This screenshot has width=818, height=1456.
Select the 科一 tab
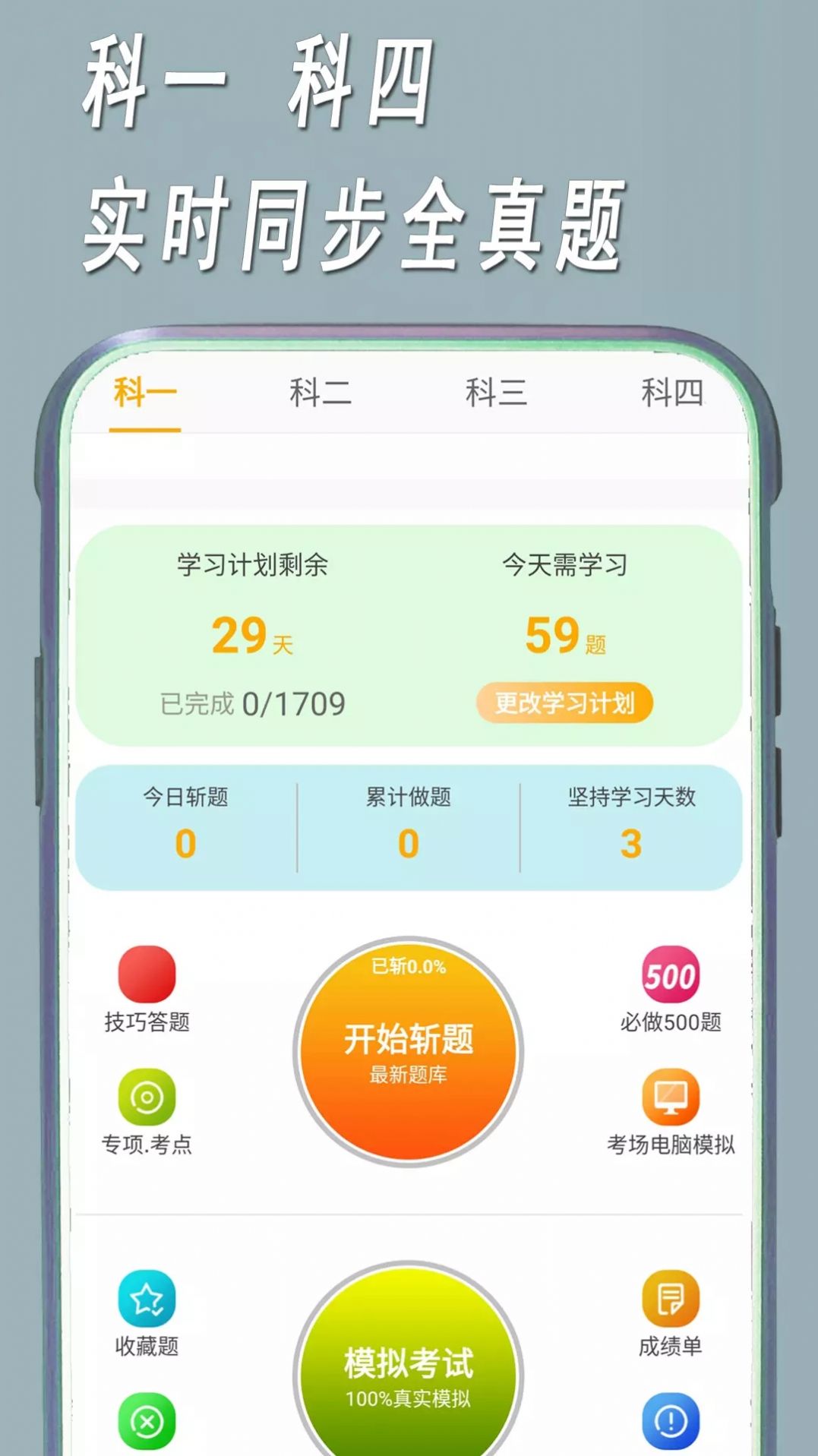click(146, 392)
